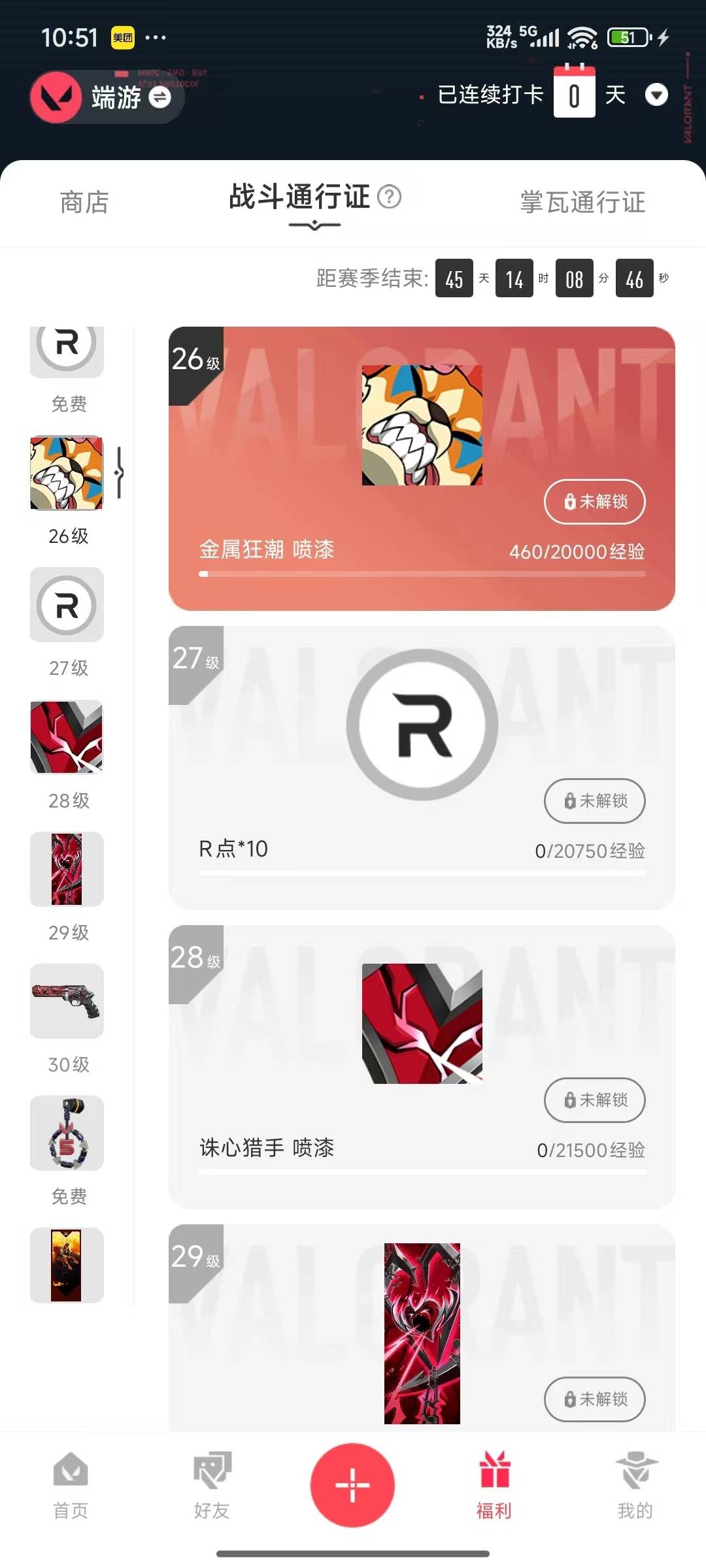The height and width of the screenshot is (1568, 706).
Task: Open the check-in calendar showing 0 天
Action: pos(574,93)
